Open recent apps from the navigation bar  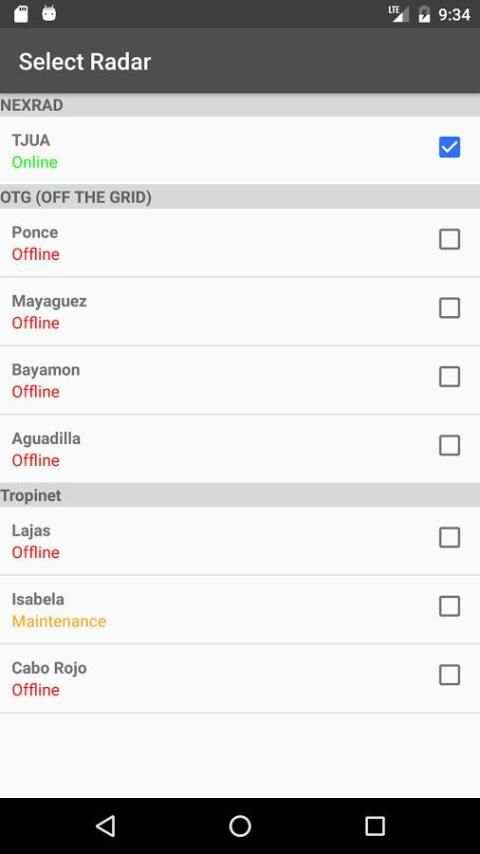[375, 826]
